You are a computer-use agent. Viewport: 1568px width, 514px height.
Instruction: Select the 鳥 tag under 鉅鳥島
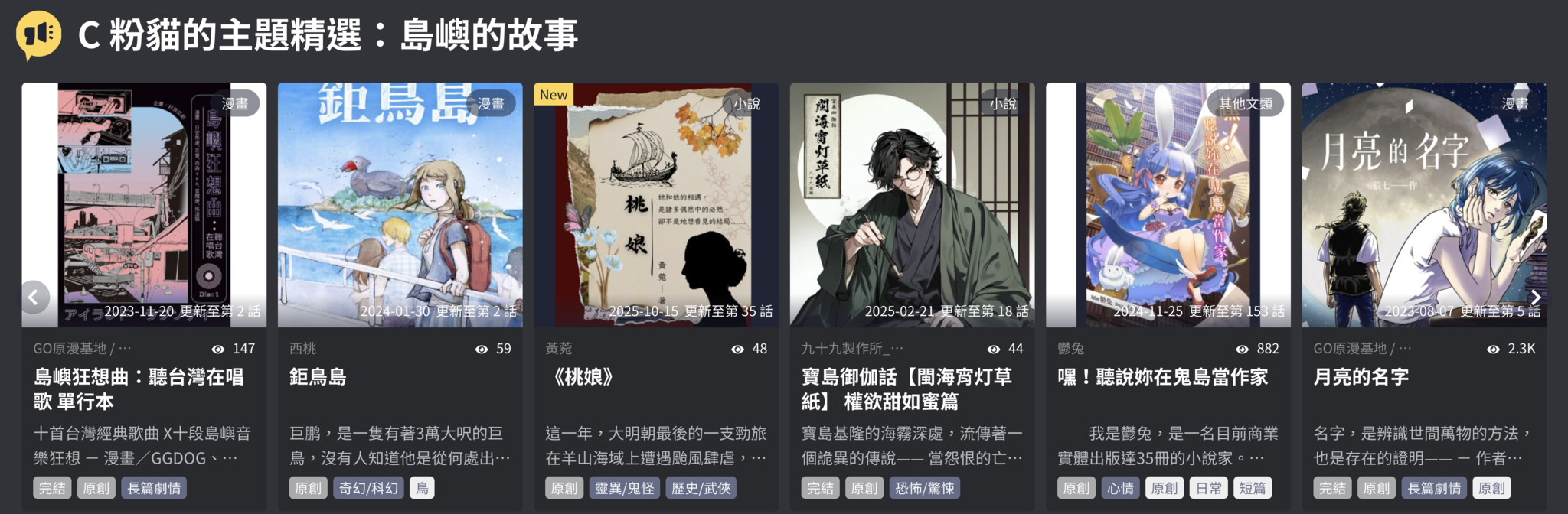click(x=422, y=488)
